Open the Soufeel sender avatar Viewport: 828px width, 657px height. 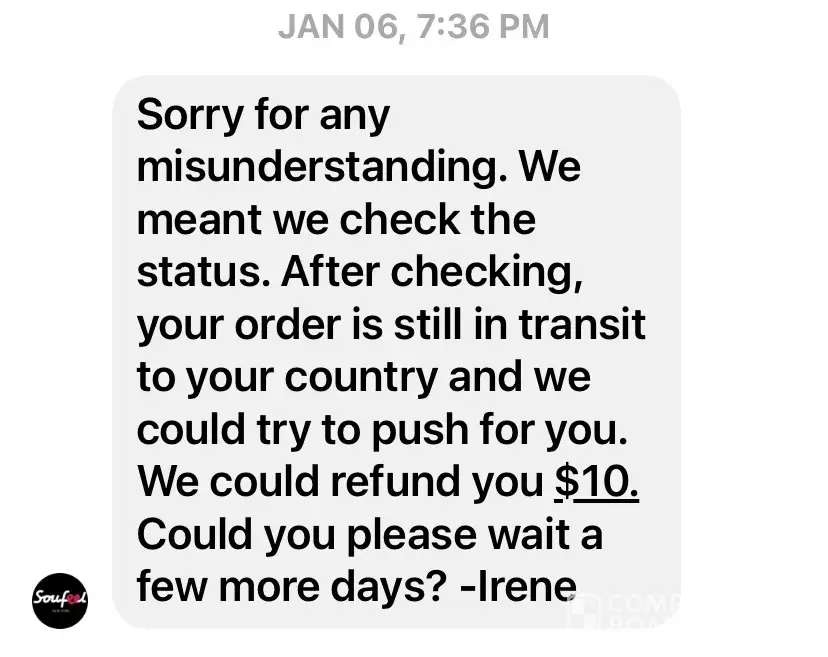point(60,600)
